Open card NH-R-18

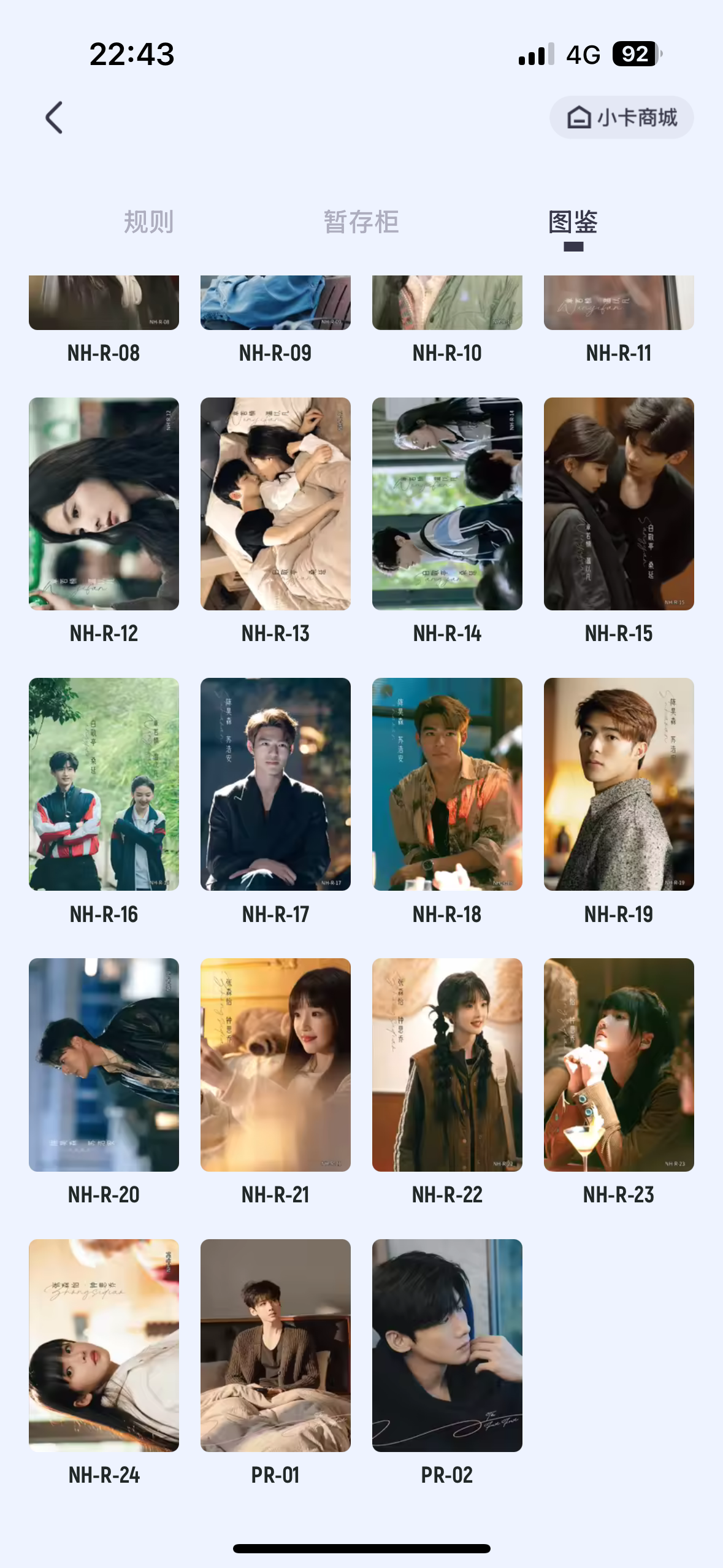tap(447, 784)
